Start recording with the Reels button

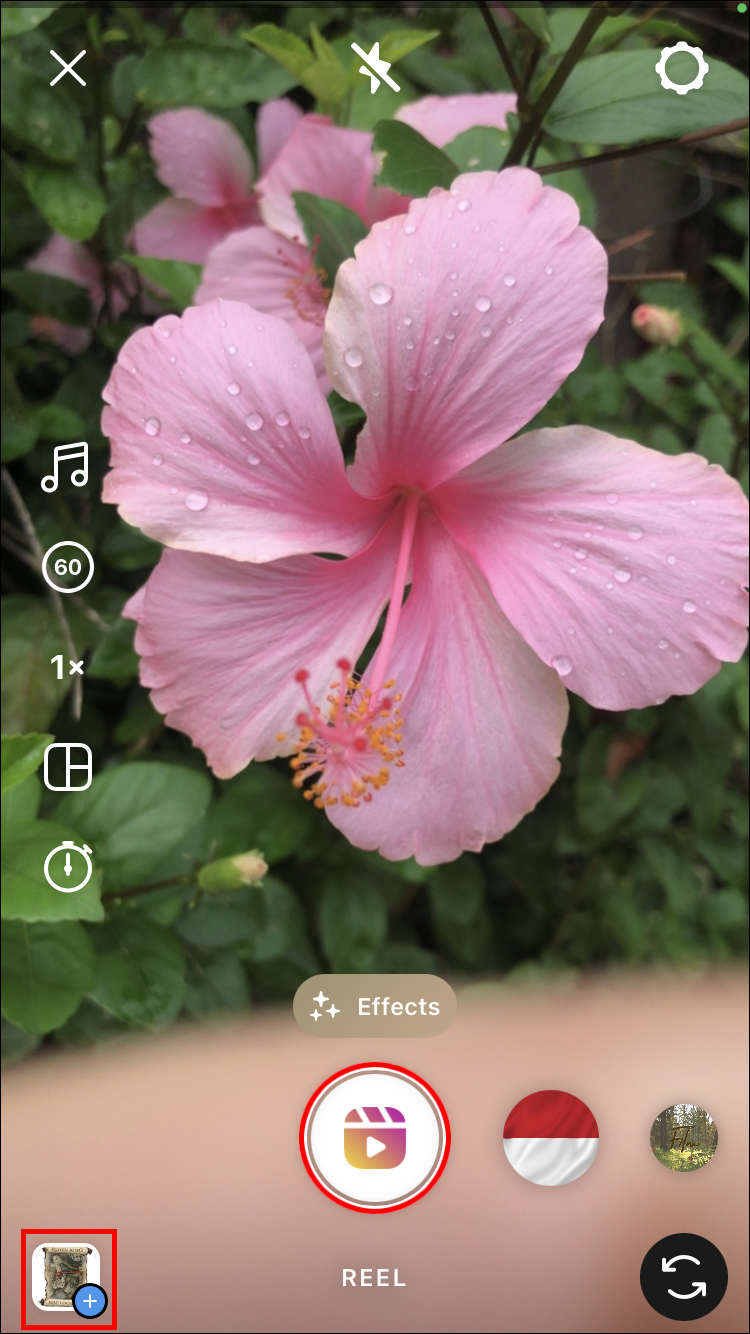tap(375, 1138)
